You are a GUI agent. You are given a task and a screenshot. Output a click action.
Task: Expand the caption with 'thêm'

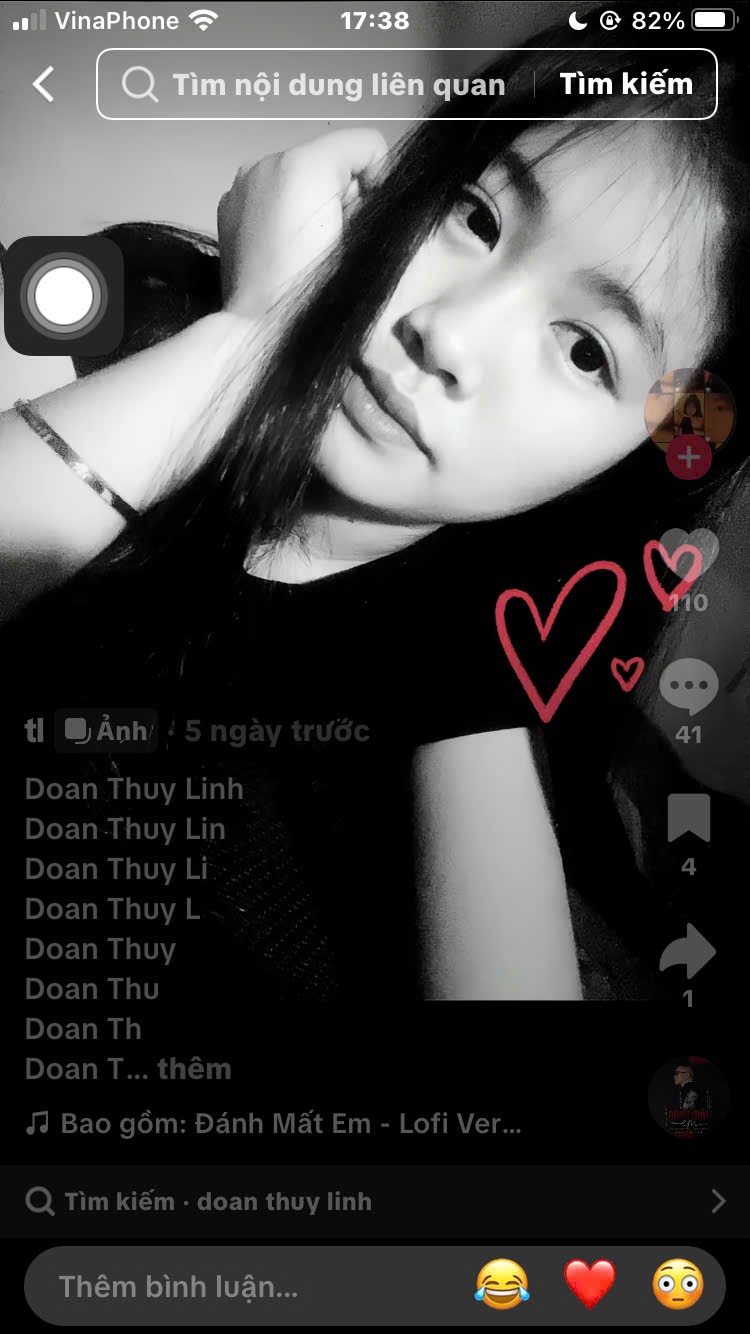coord(194,1069)
